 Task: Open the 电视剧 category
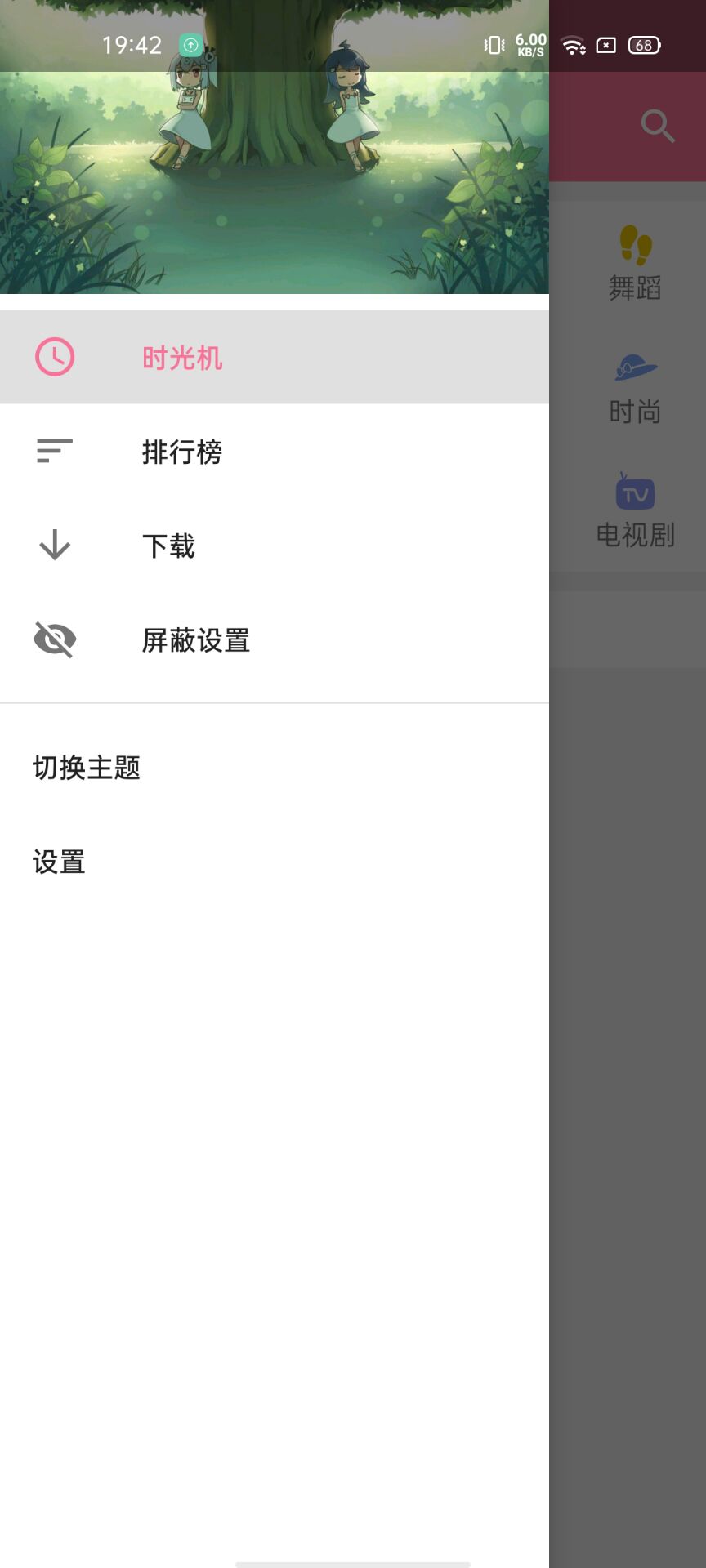click(635, 510)
